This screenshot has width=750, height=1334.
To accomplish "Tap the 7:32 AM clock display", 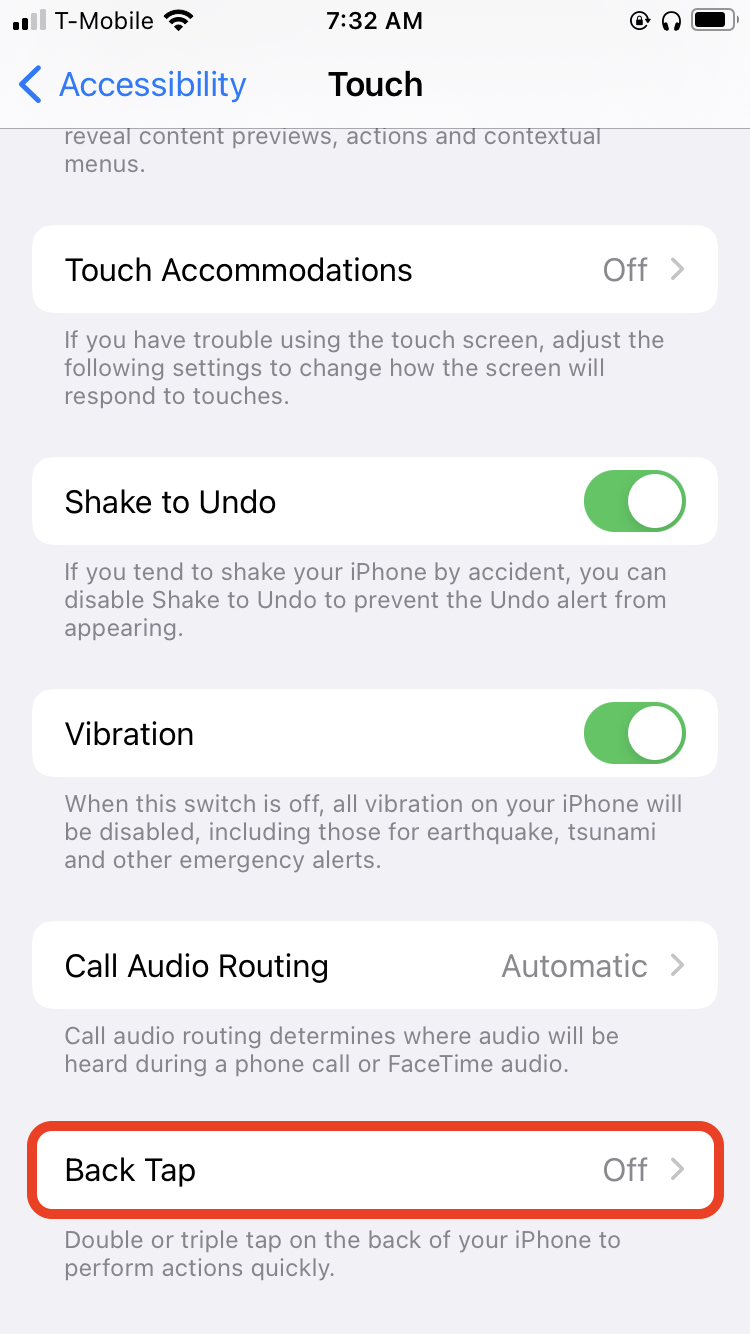I will (x=375, y=20).
